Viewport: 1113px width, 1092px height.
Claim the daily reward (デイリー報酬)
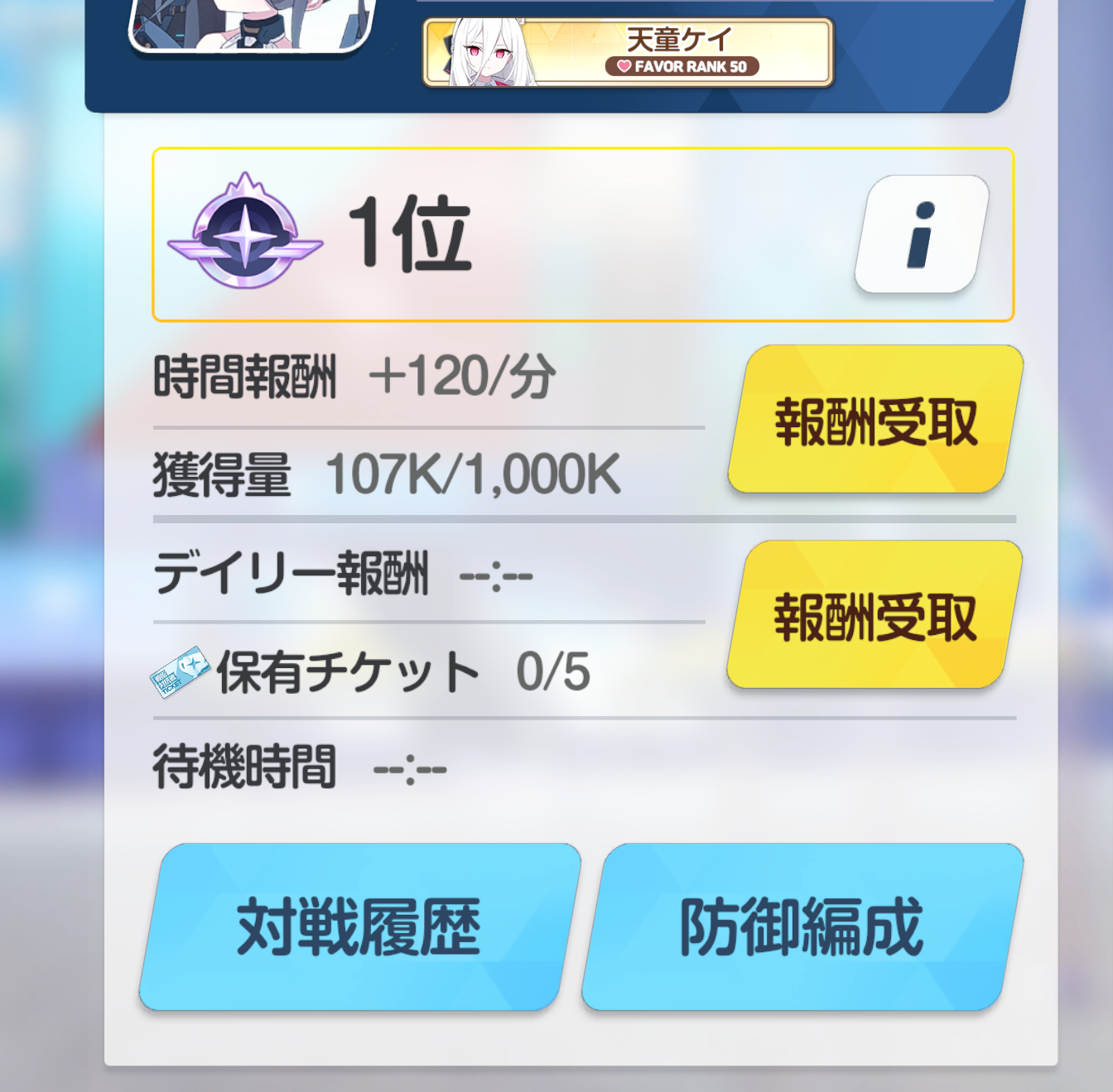874,615
